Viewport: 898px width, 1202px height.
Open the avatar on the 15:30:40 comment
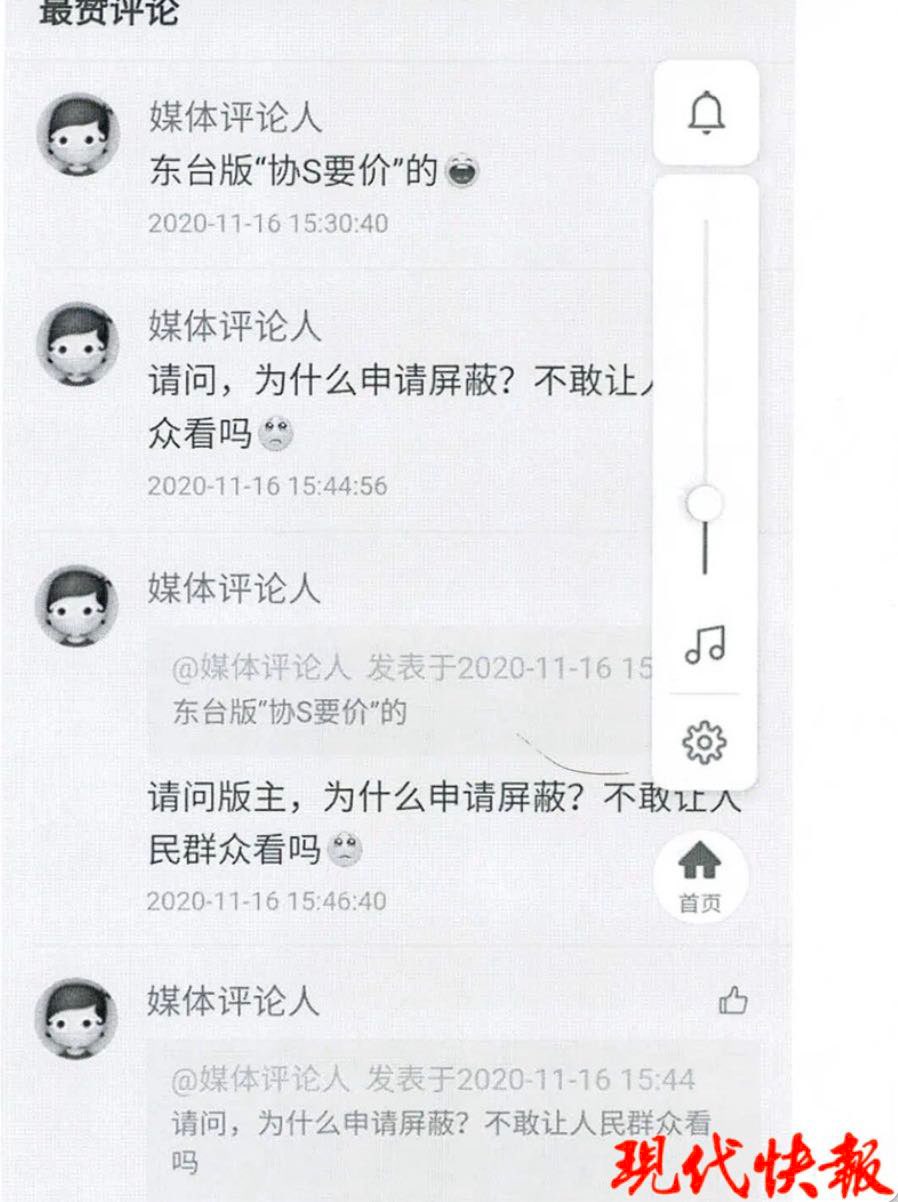(78, 135)
